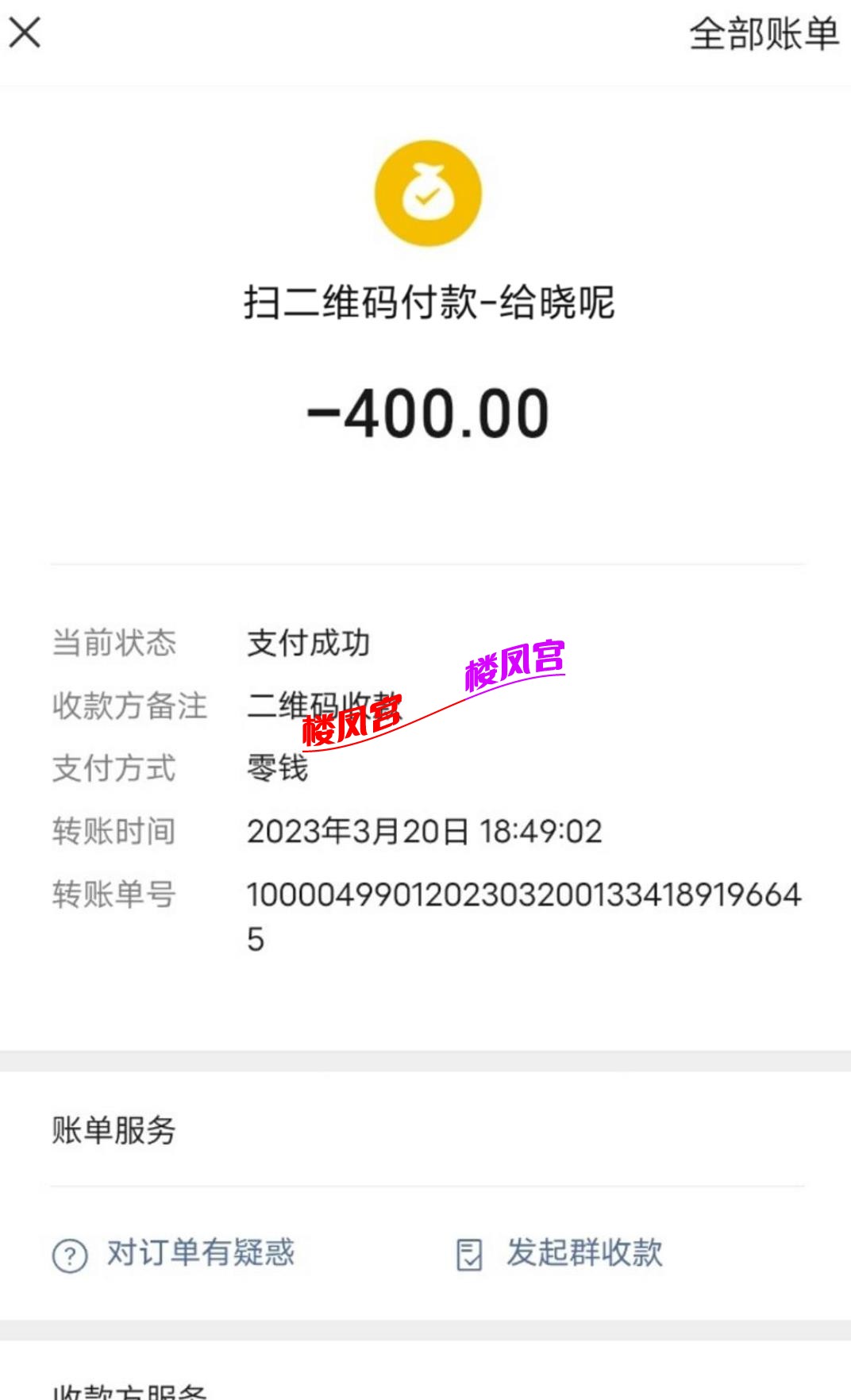This screenshot has height=1400, width=851.
Task: Tap the transfer number 10000499012023032001334189196645
Action: point(524,894)
